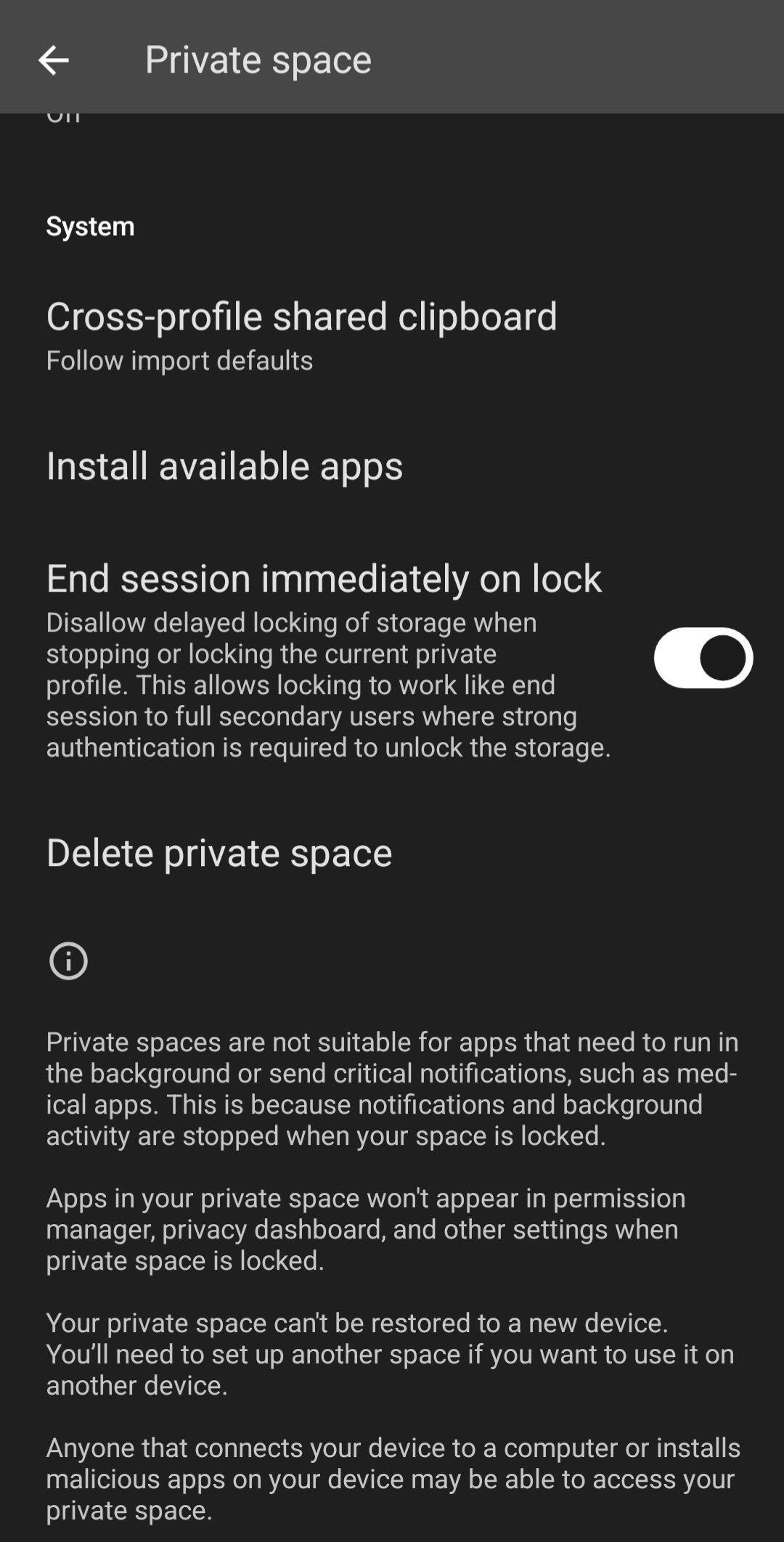Open Install available apps
Screen dimensions: 784x1542
pos(224,465)
